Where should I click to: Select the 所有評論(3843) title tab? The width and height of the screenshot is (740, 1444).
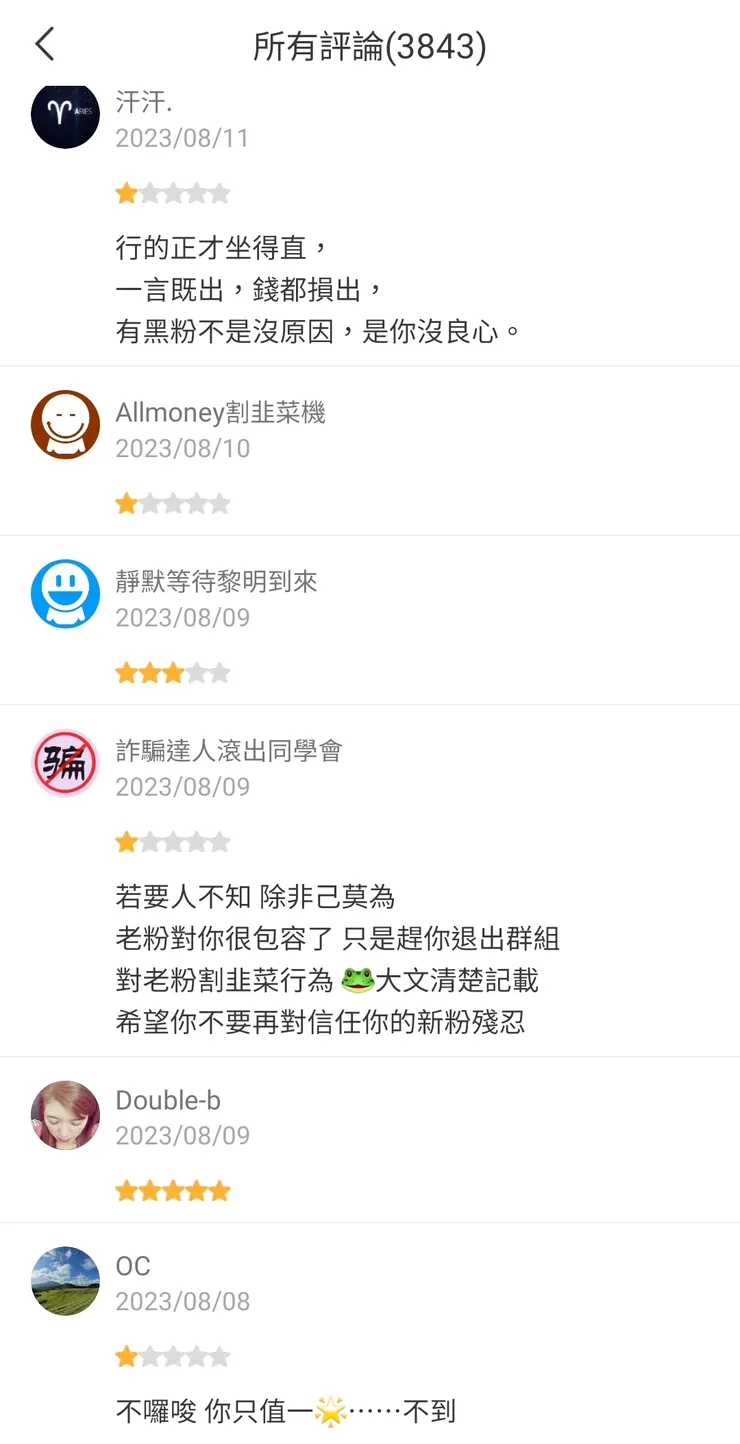(369, 46)
